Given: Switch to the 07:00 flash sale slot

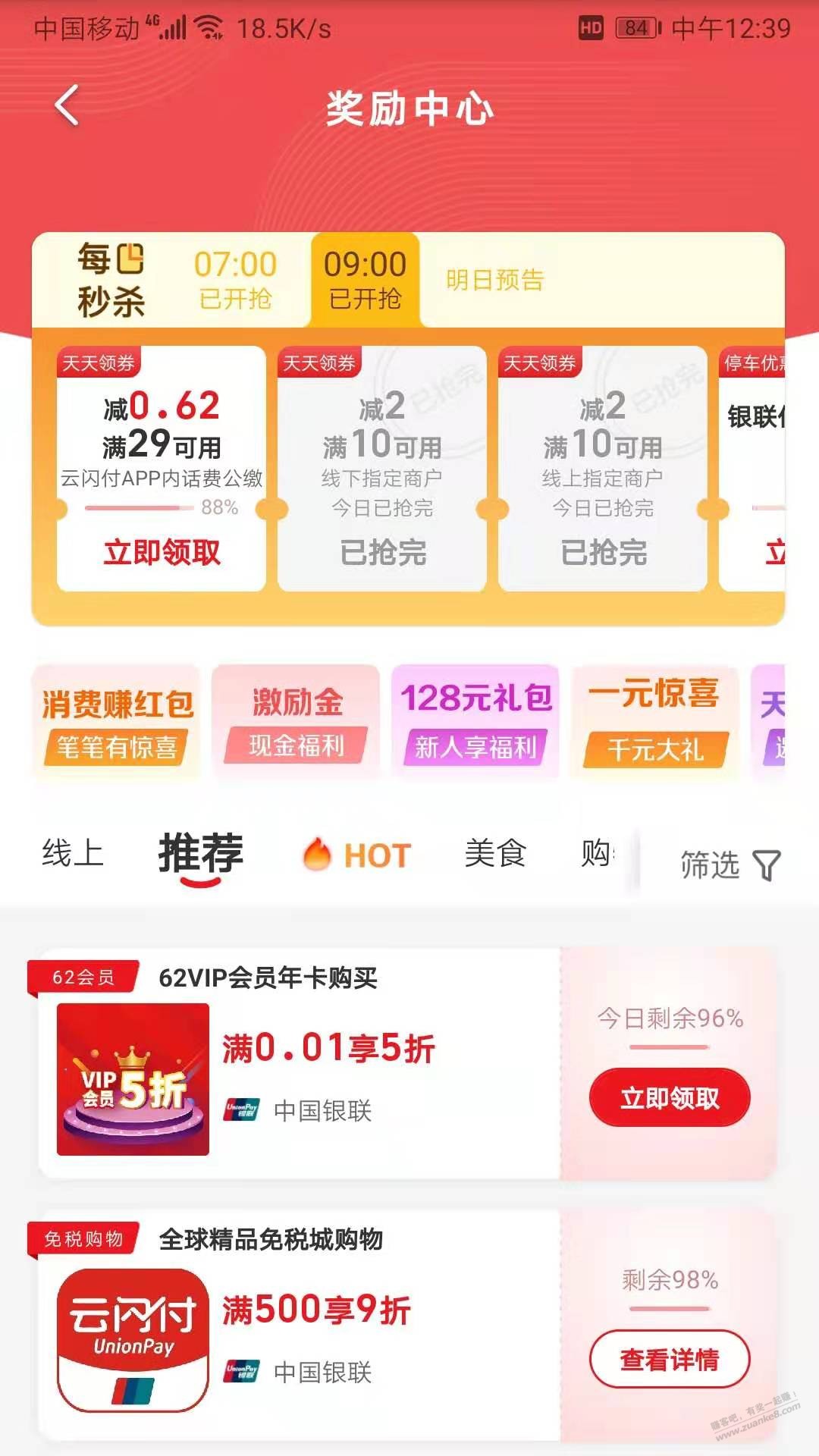Looking at the screenshot, I should [235, 281].
